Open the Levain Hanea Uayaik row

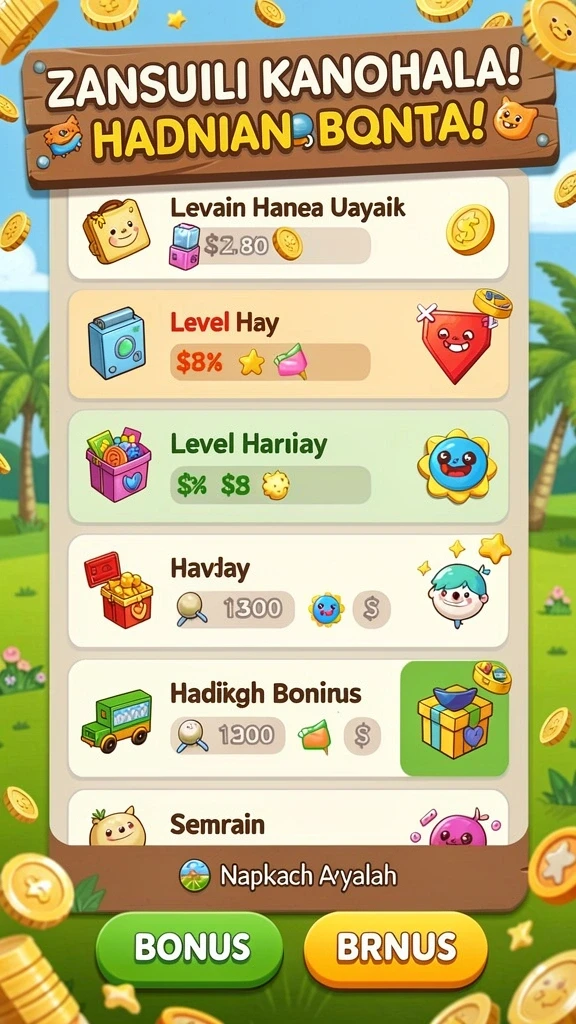coord(288,227)
